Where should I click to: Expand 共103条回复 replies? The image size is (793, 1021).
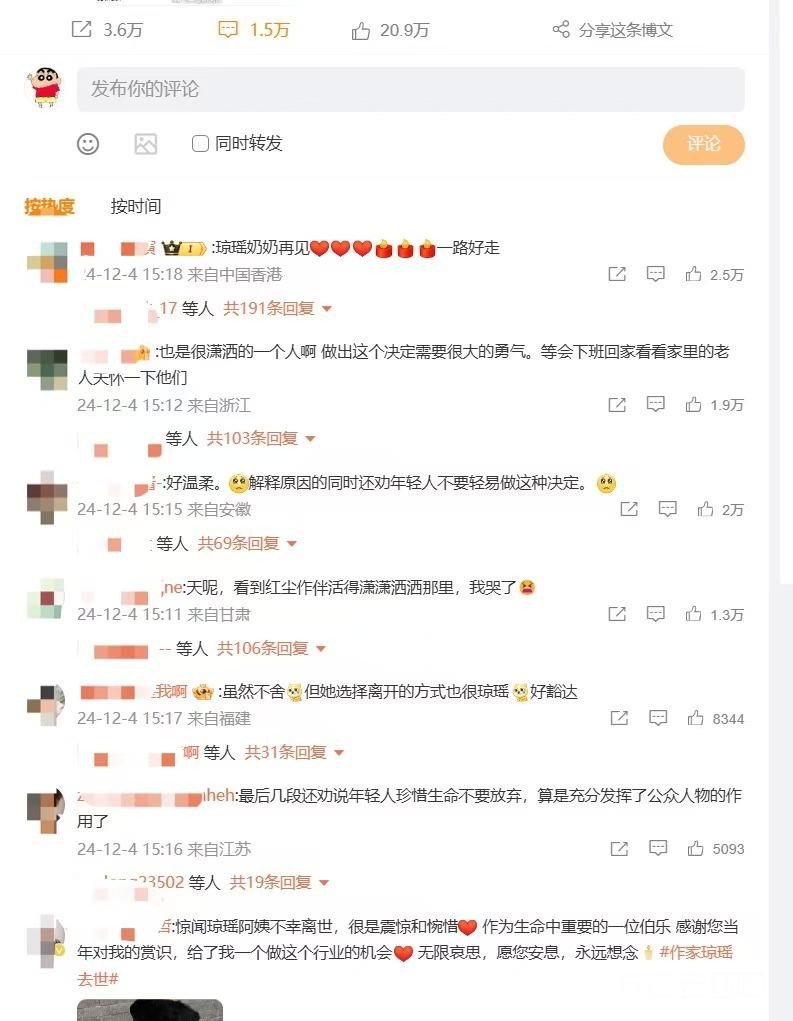pyautogui.click(x=261, y=439)
